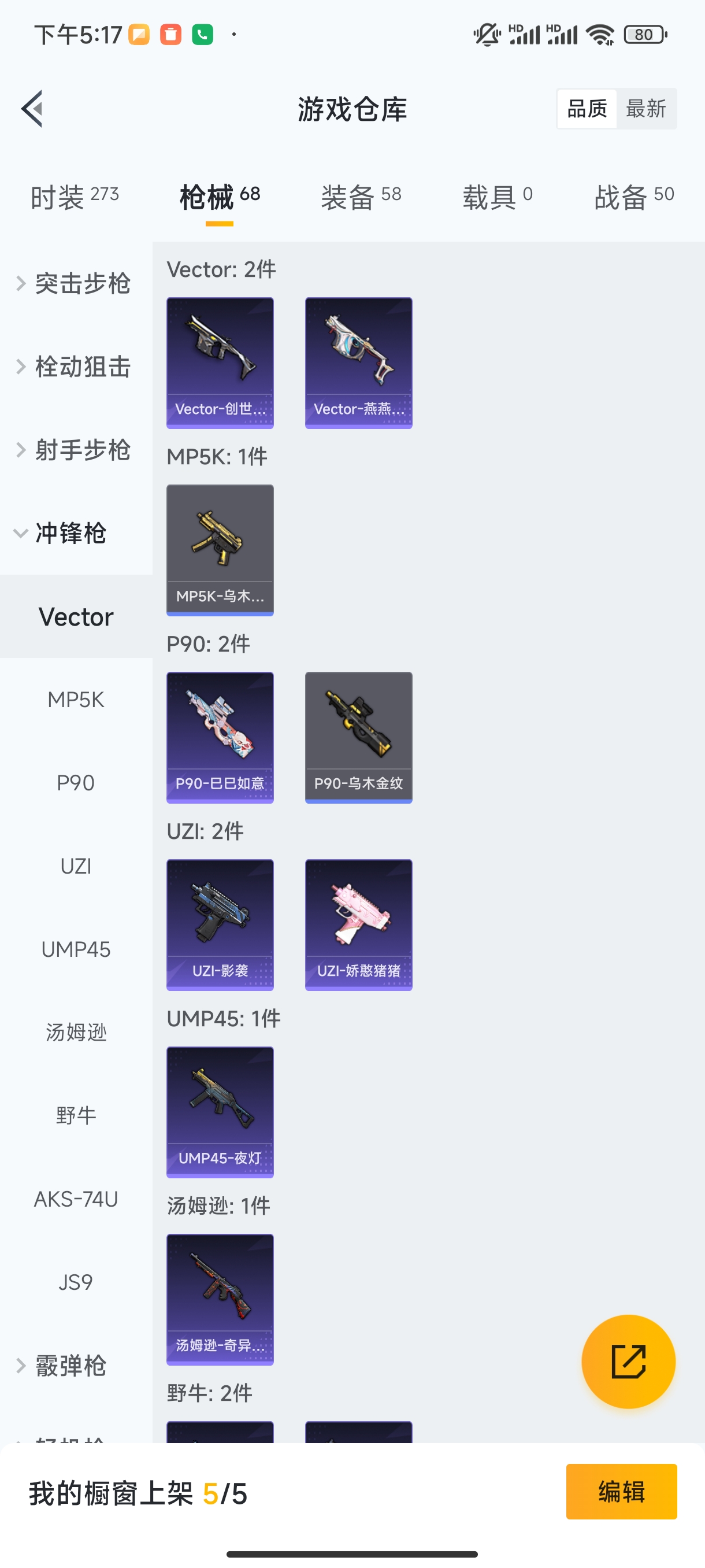Select the 品质 sort option

tap(586, 108)
